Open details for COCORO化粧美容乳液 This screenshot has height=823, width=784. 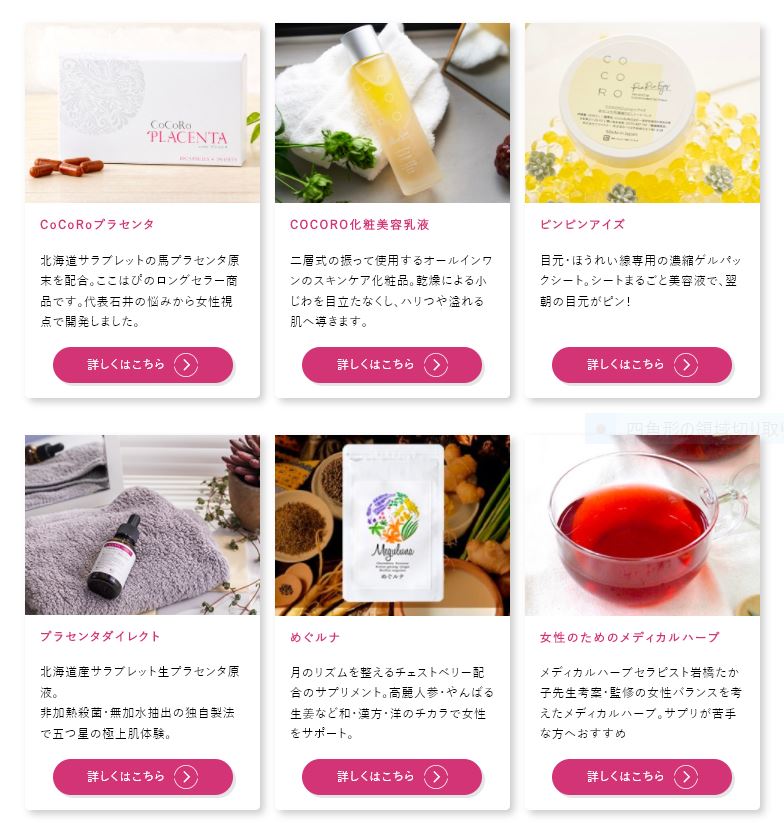[x=392, y=365]
